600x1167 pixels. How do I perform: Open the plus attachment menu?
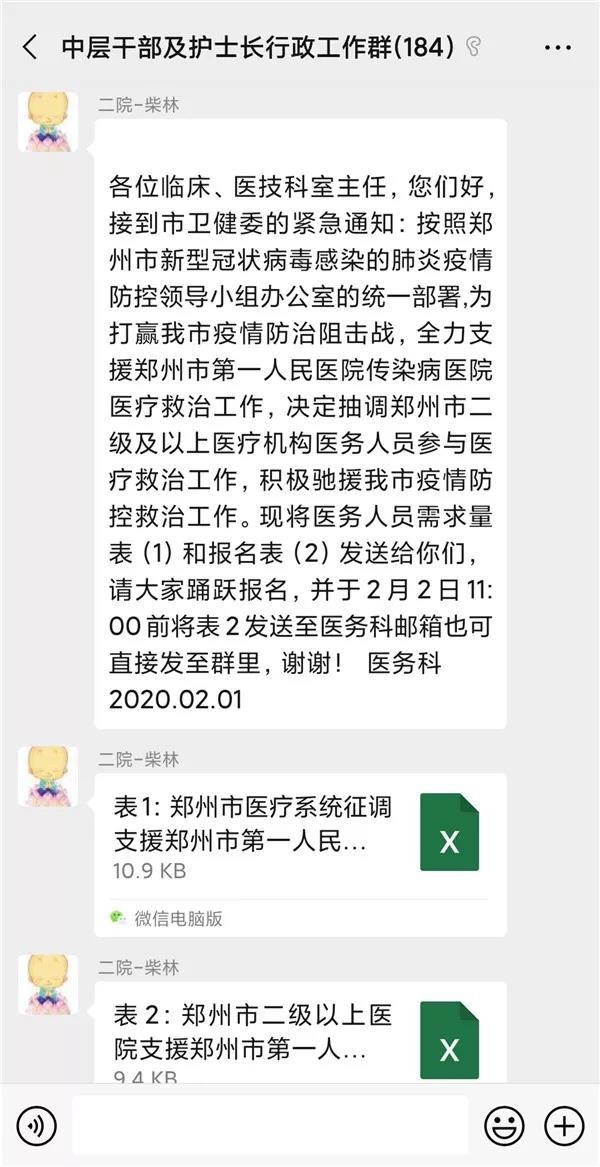coord(564,1126)
